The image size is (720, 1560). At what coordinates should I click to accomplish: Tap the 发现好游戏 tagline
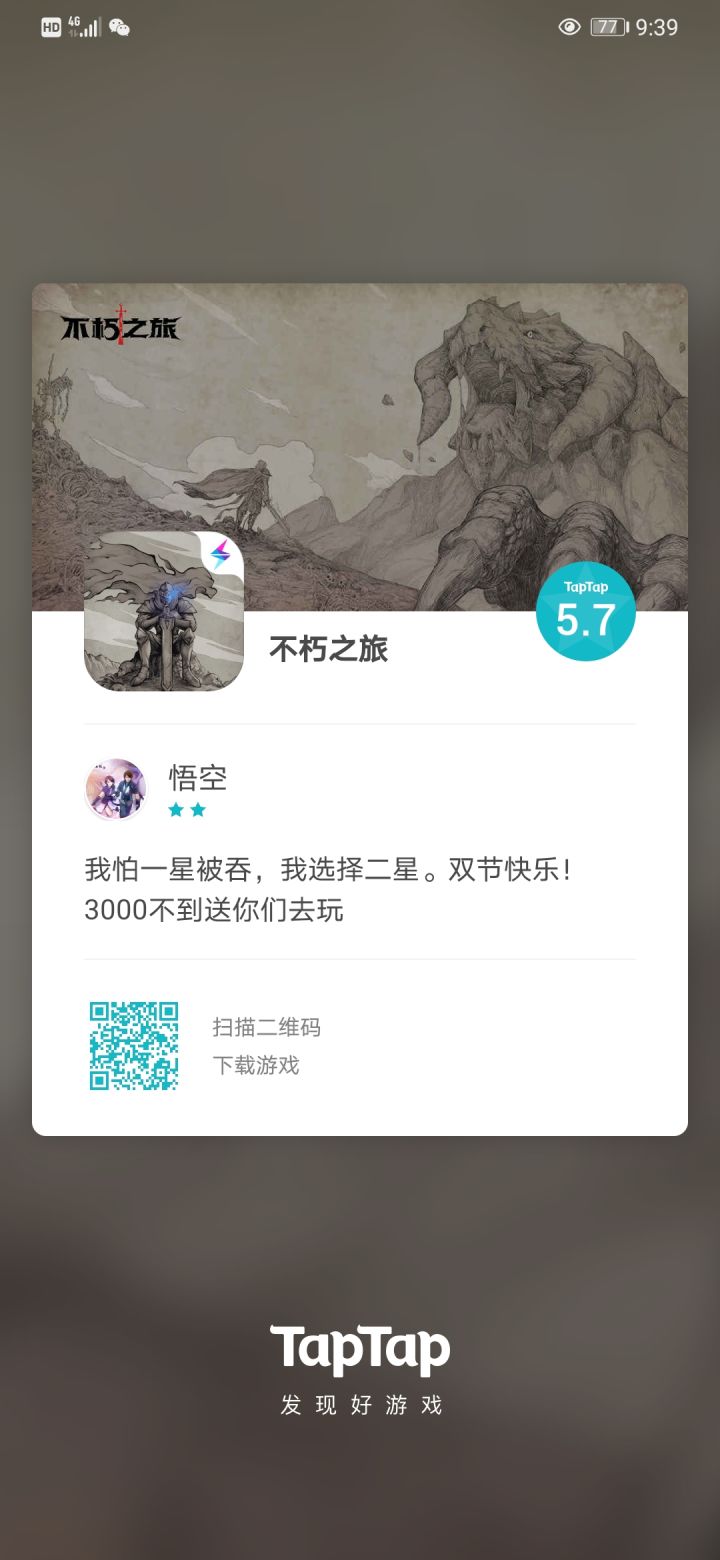[x=360, y=1405]
